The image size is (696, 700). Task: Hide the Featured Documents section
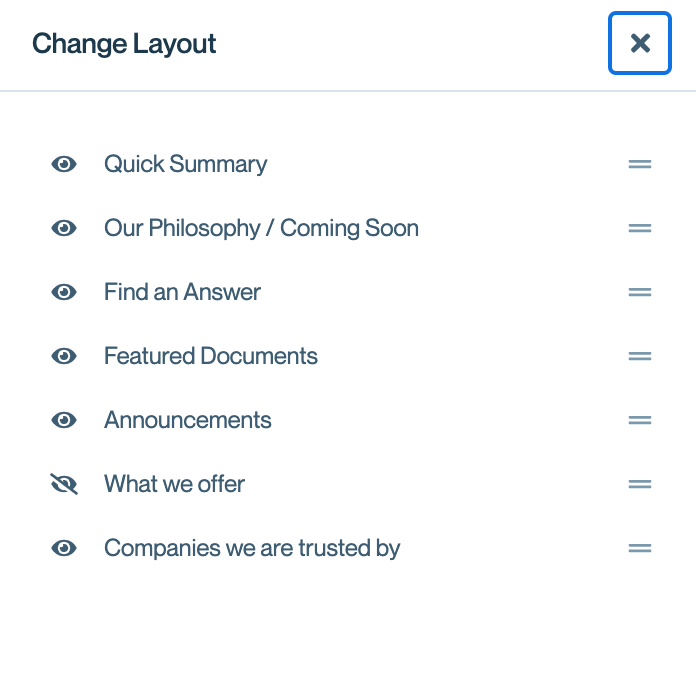tap(64, 356)
